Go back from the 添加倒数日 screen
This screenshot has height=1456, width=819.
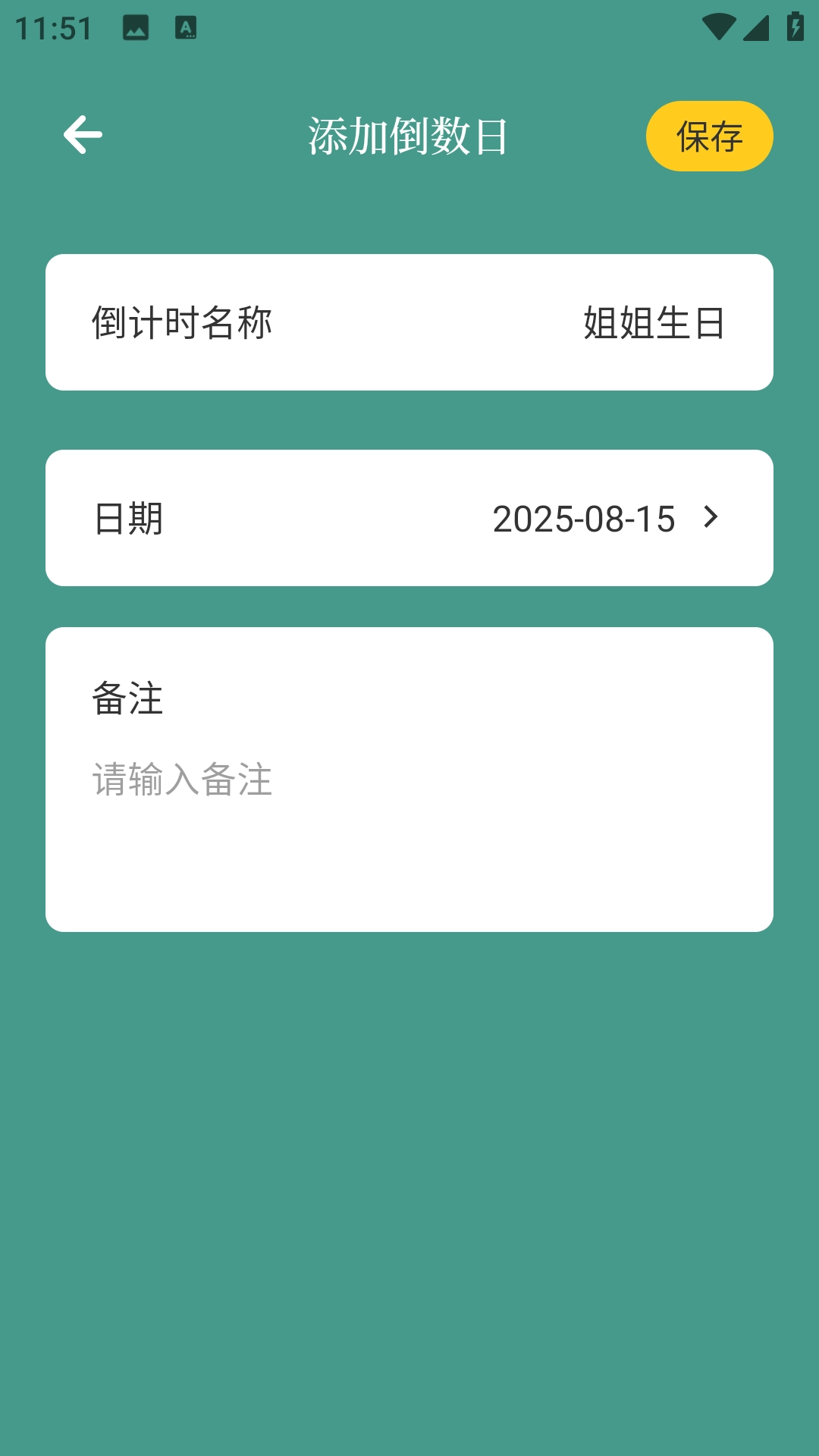click(x=83, y=135)
